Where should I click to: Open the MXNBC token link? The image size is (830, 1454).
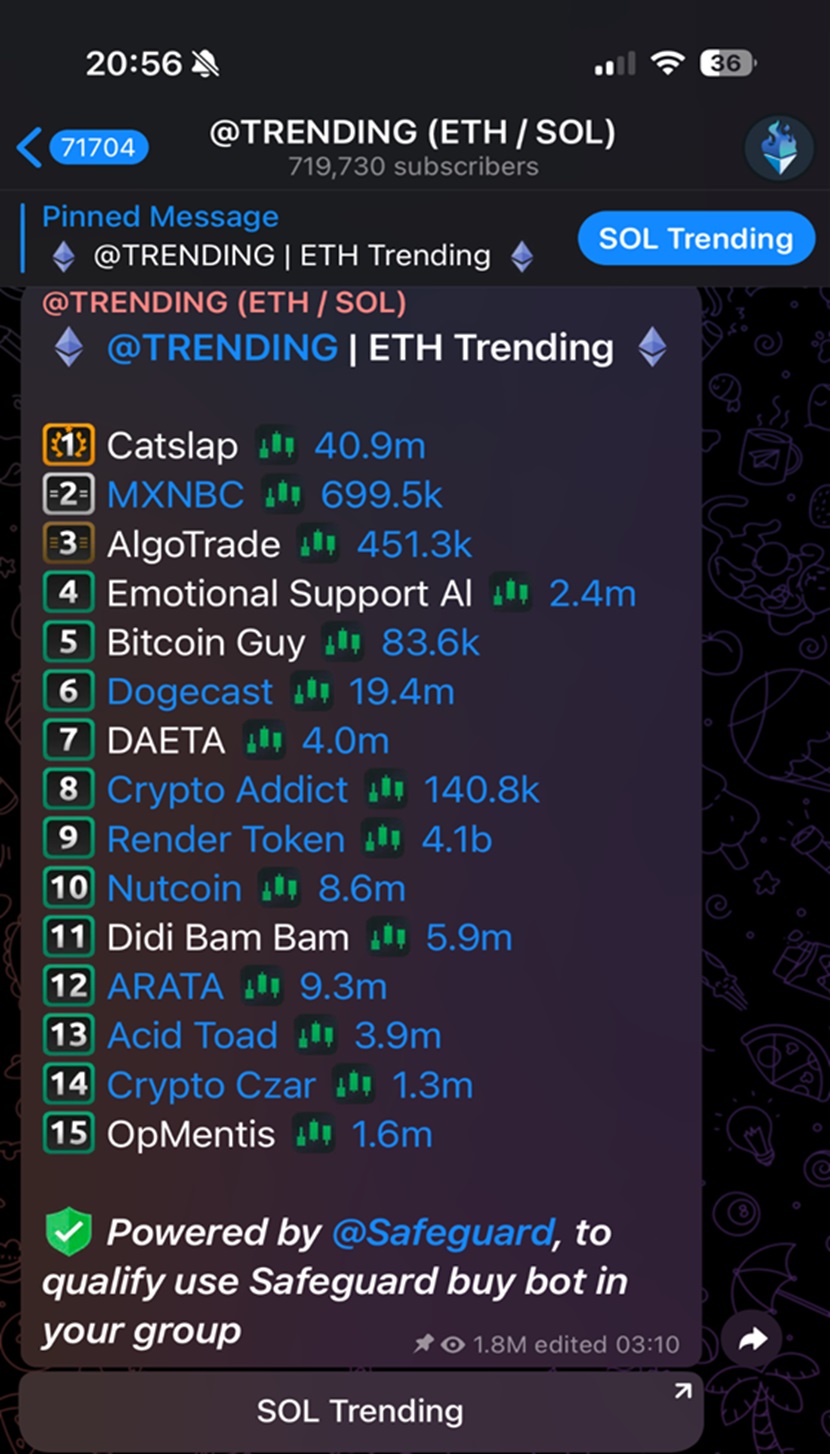175,495
